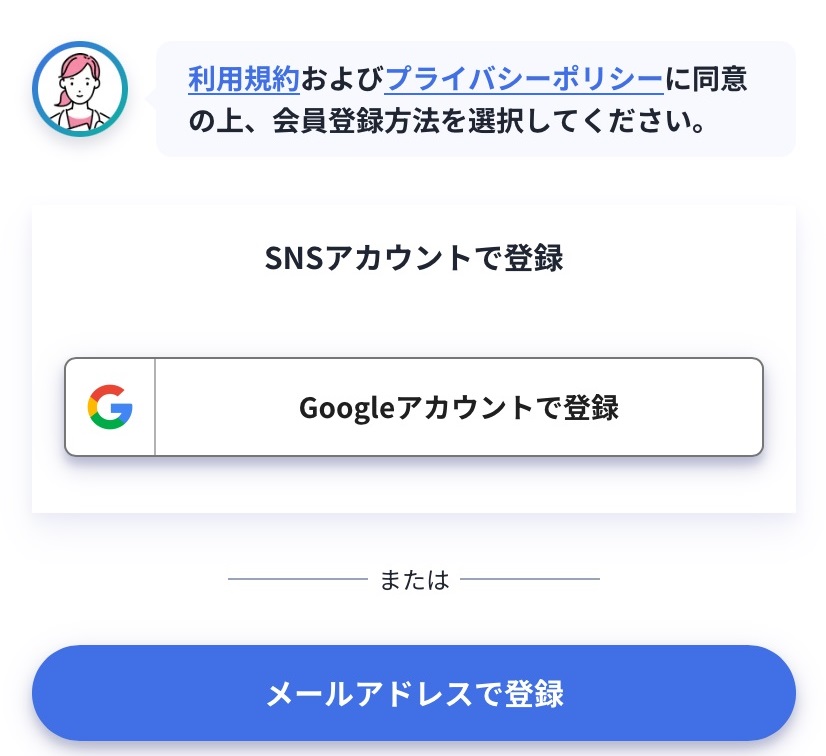Image resolution: width=826 pixels, height=756 pixels.
Task: Open the 利用規約 terms link
Action: 244,79
